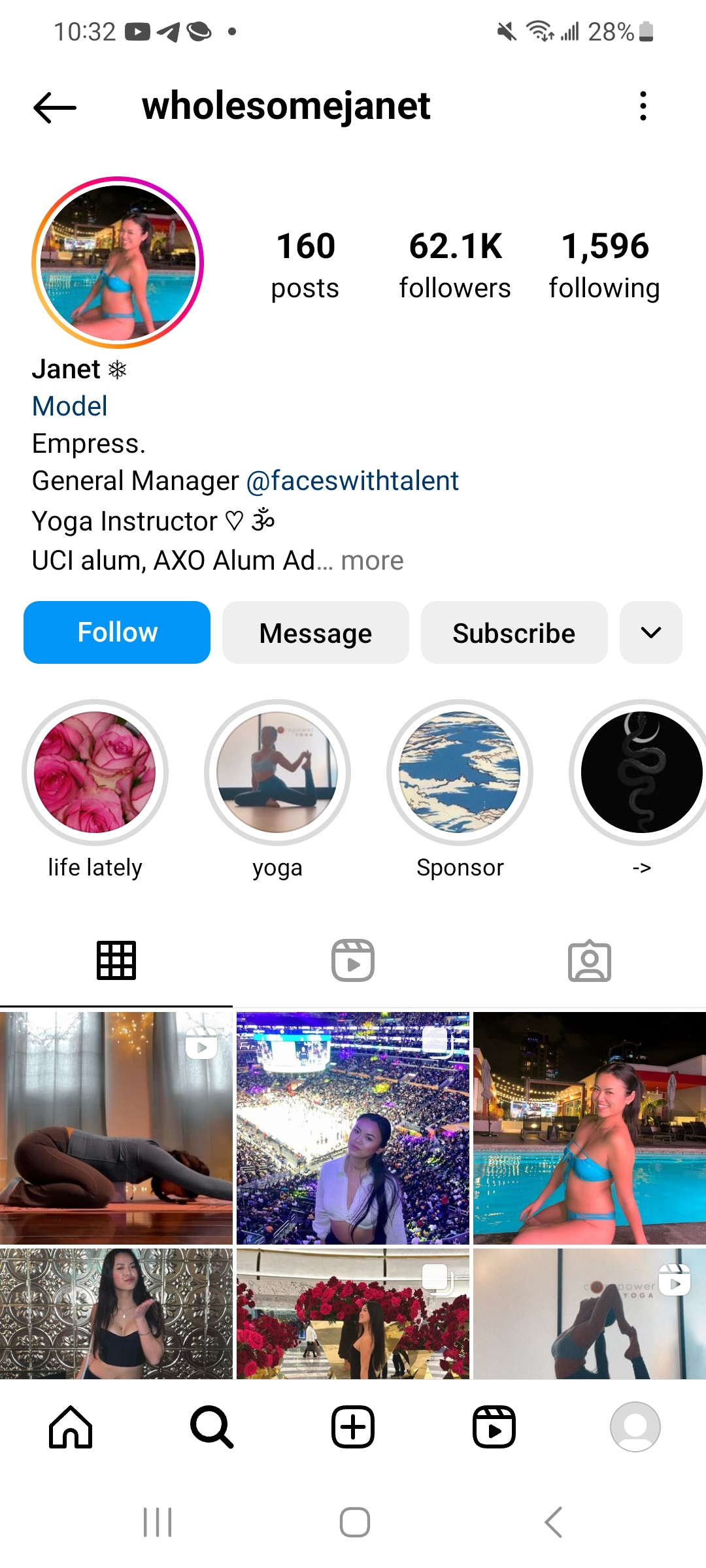Go to Instagram home feed
This screenshot has width=706, height=1568.
coord(71,1427)
